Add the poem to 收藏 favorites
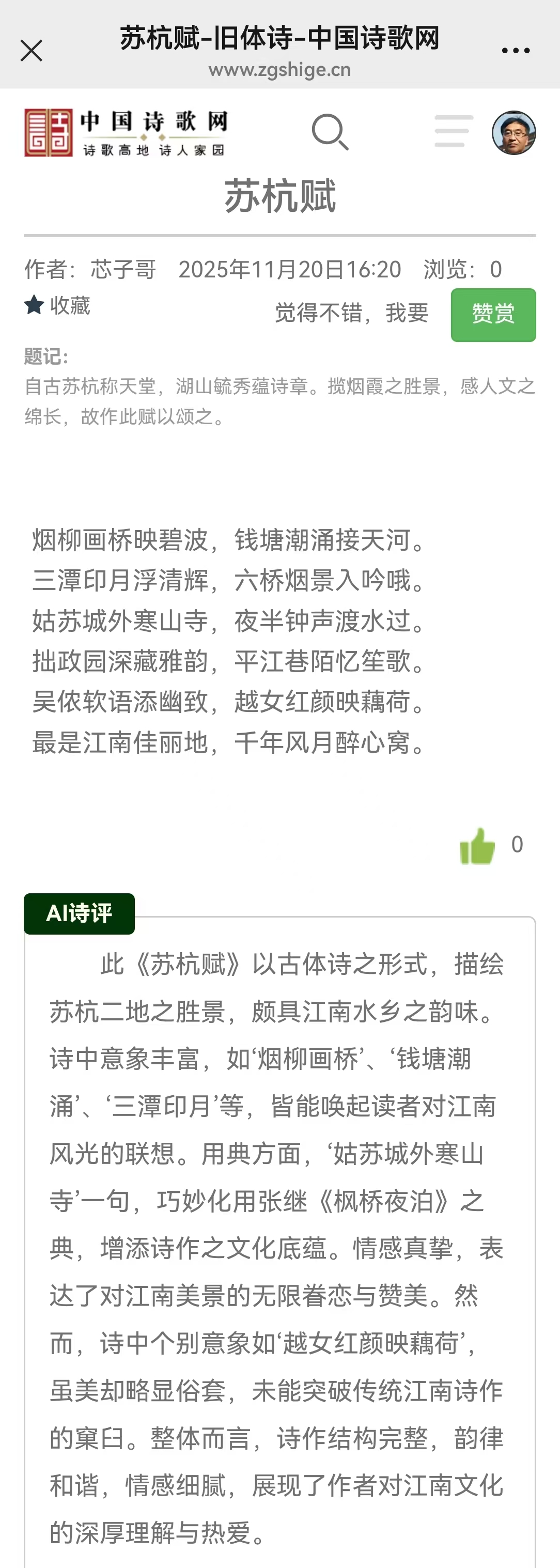Image resolution: width=560 pixels, height=1568 pixels. 58,305
